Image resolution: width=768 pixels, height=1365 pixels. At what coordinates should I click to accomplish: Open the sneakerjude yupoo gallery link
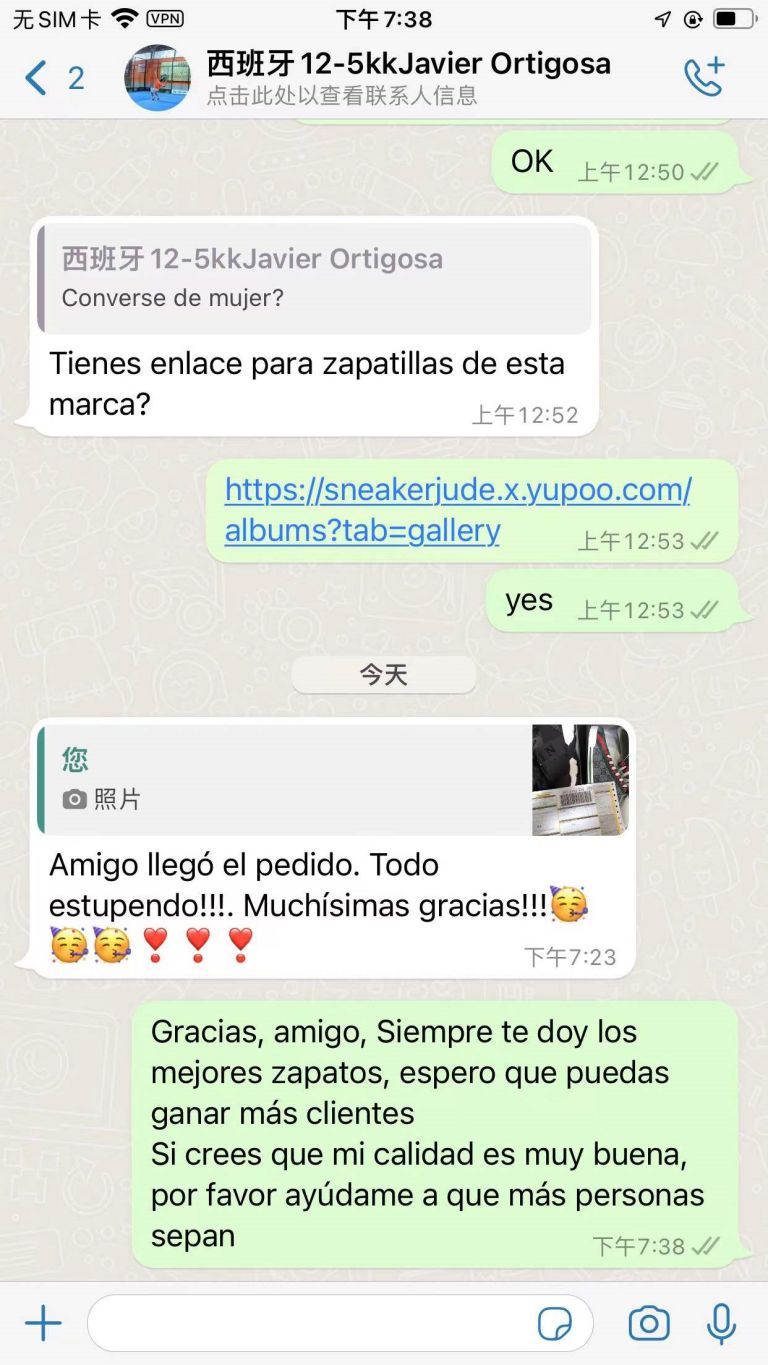point(458,510)
